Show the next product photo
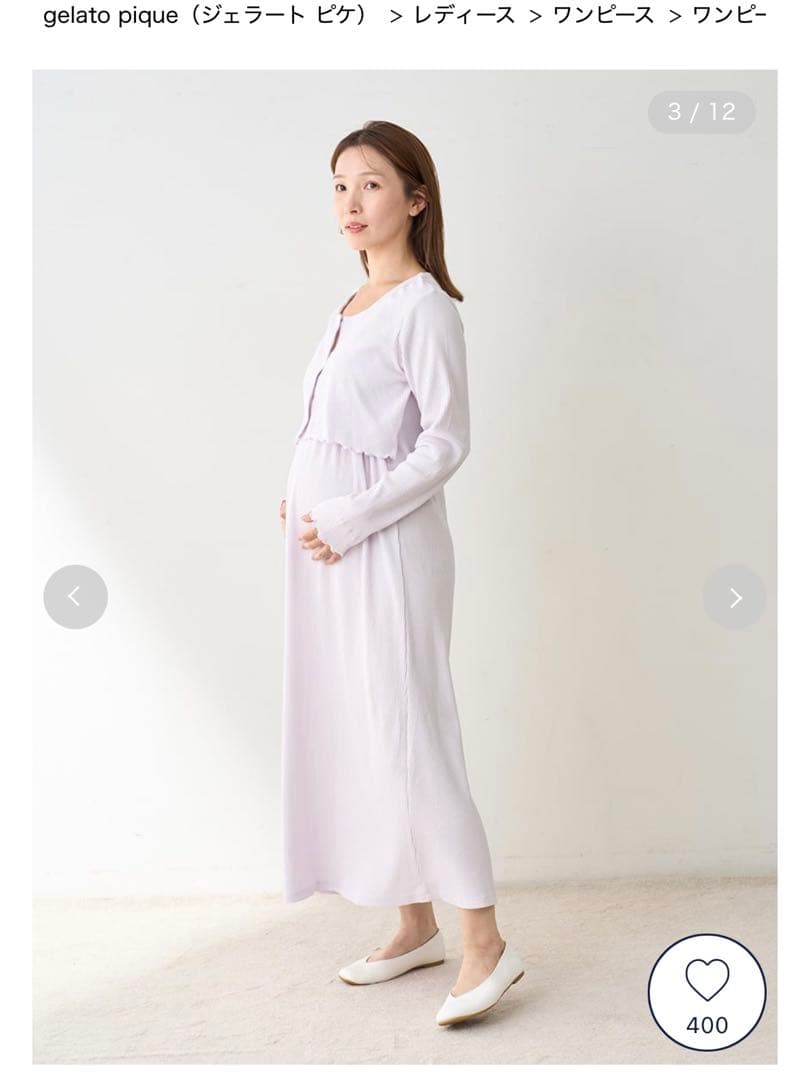This screenshot has width=810, height=1080. tap(735, 597)
